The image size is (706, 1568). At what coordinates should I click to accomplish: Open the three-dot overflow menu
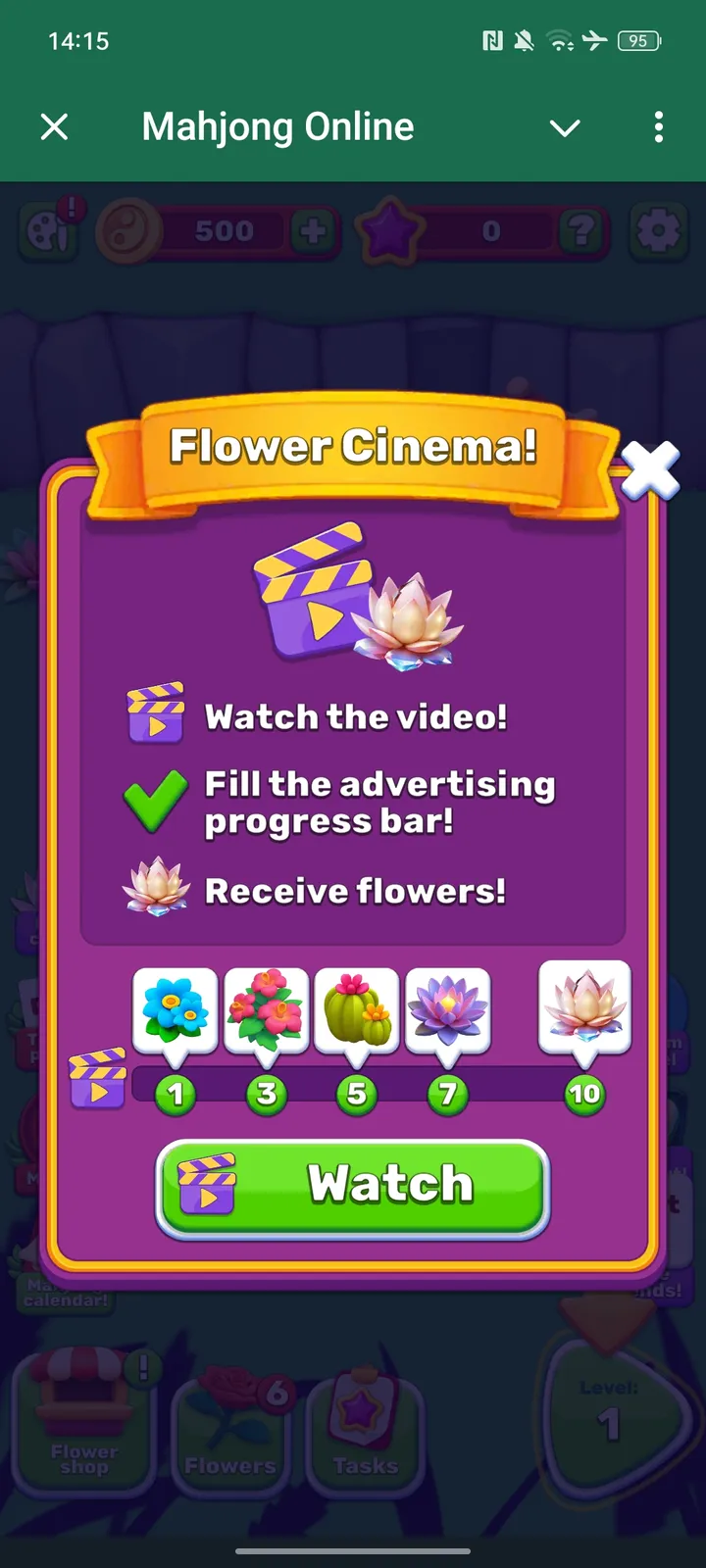[x=658, y=126]
